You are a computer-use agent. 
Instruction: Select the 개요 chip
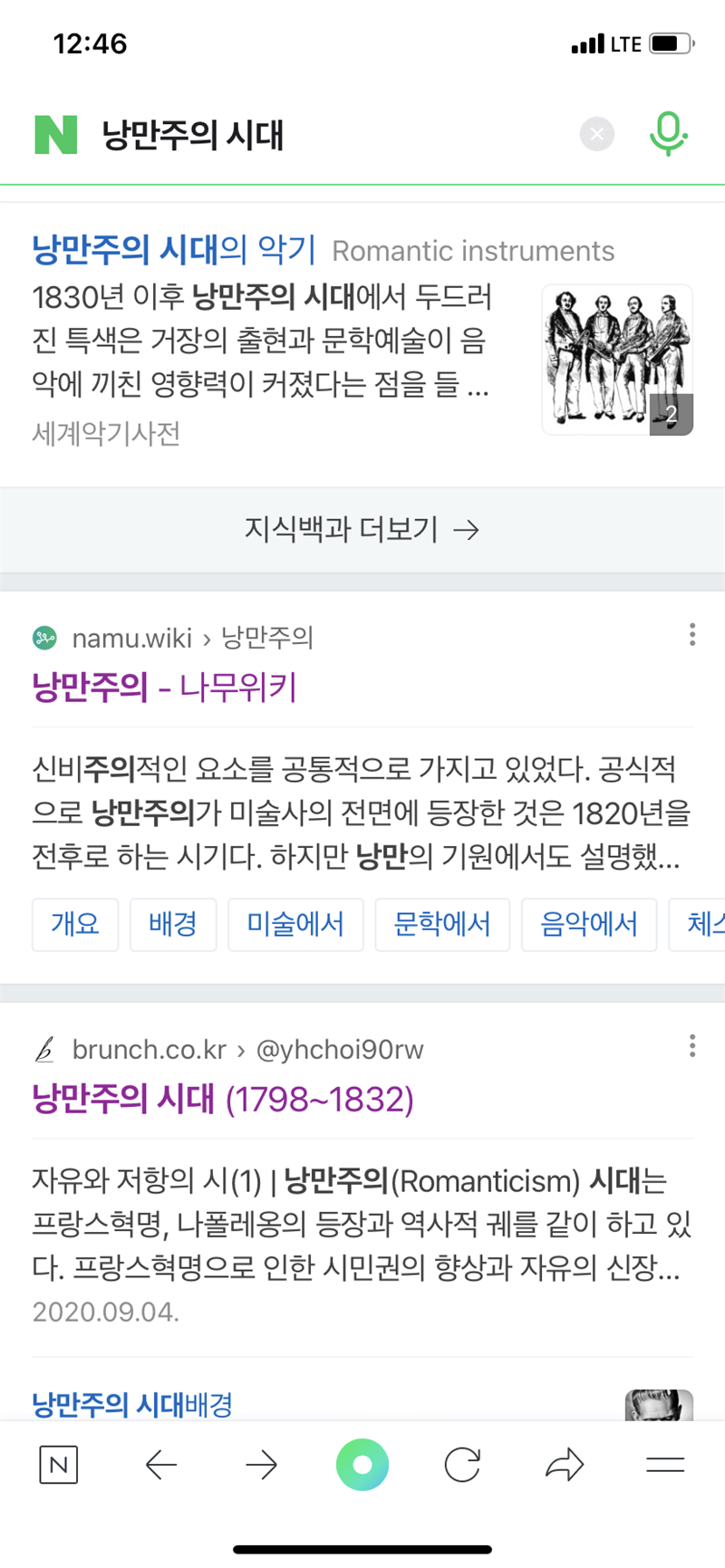coord(75,924)
